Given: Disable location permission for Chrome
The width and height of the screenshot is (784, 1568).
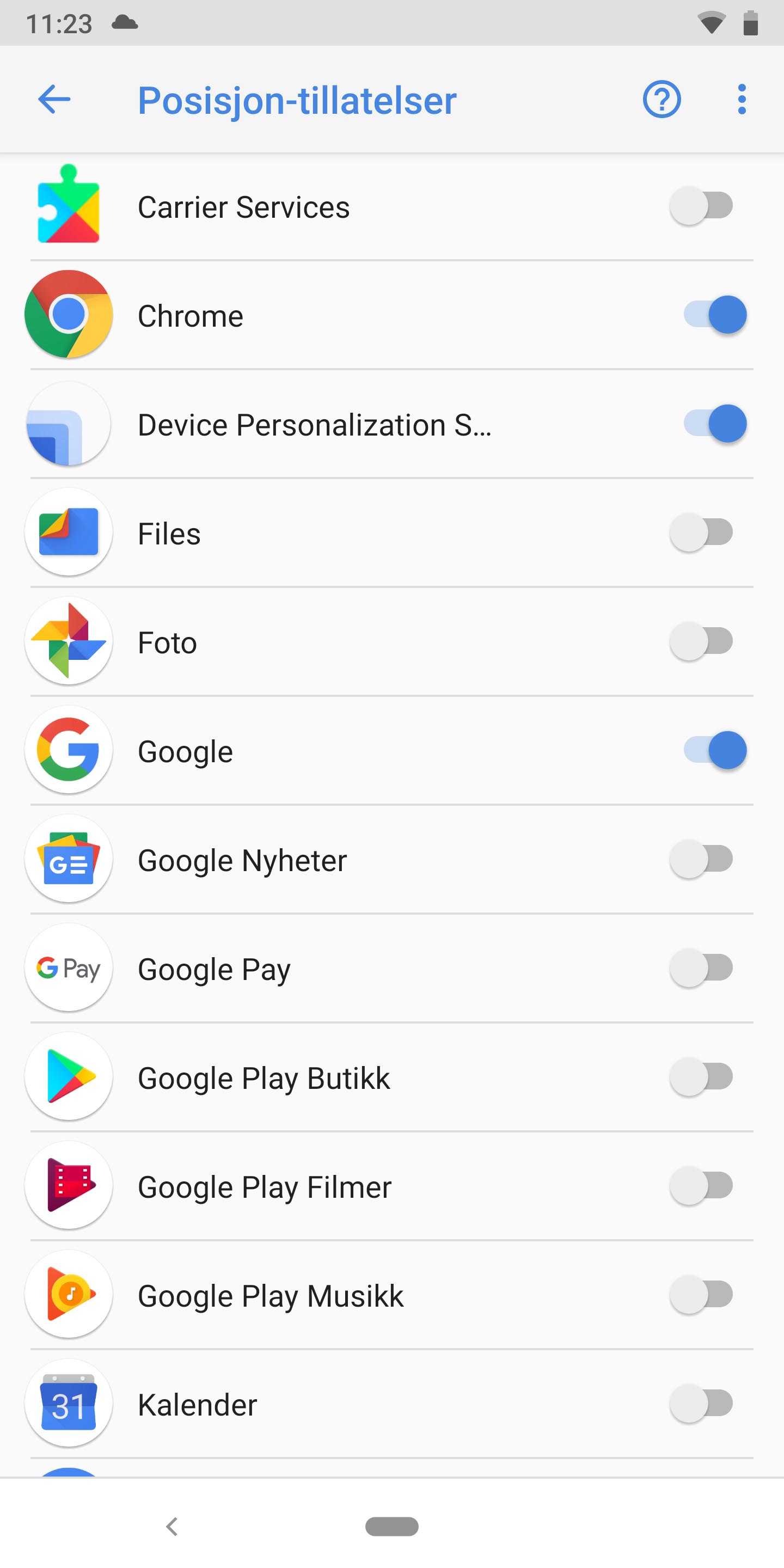Looking at the screenshot, I should tap(715, 315).
